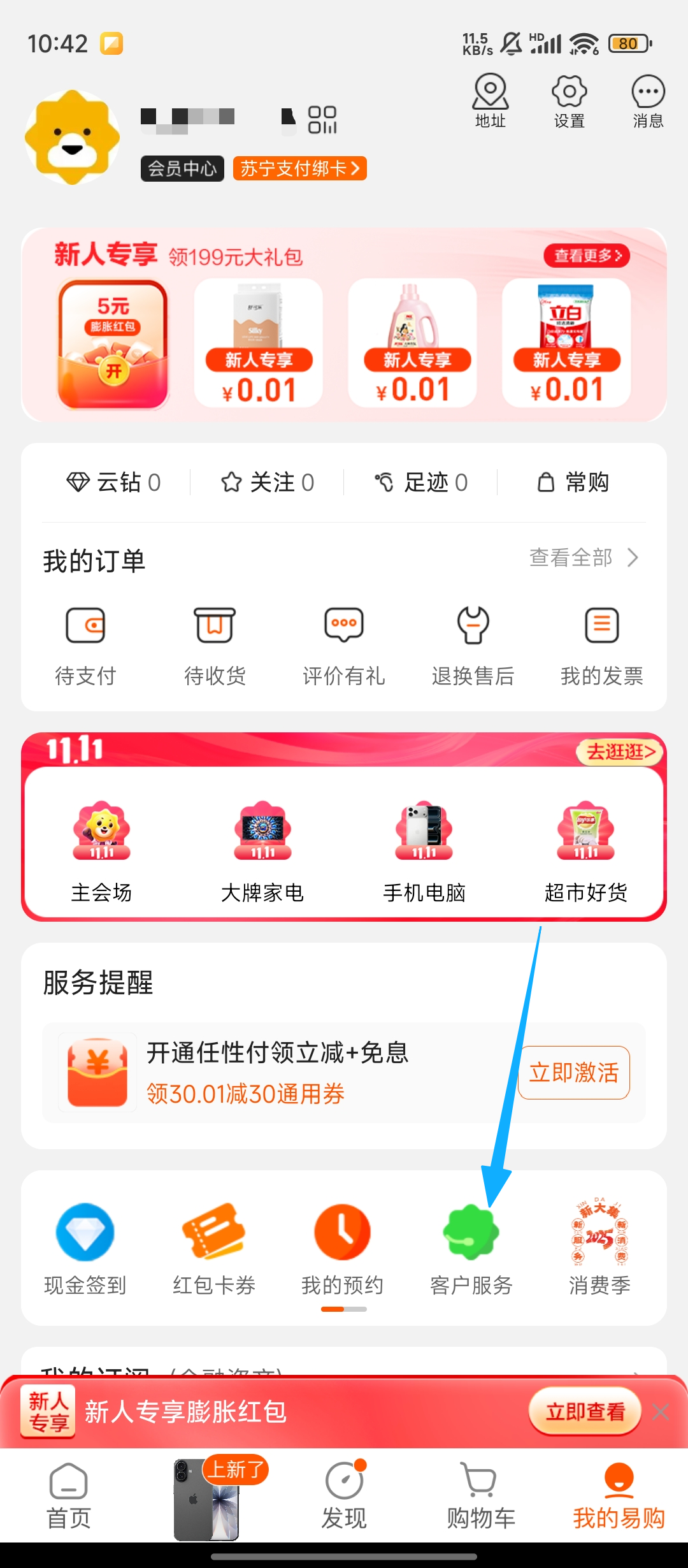Go to 会员中心 member center
The height and width of the screenshot is (1568, 688).
pos(182,168)
